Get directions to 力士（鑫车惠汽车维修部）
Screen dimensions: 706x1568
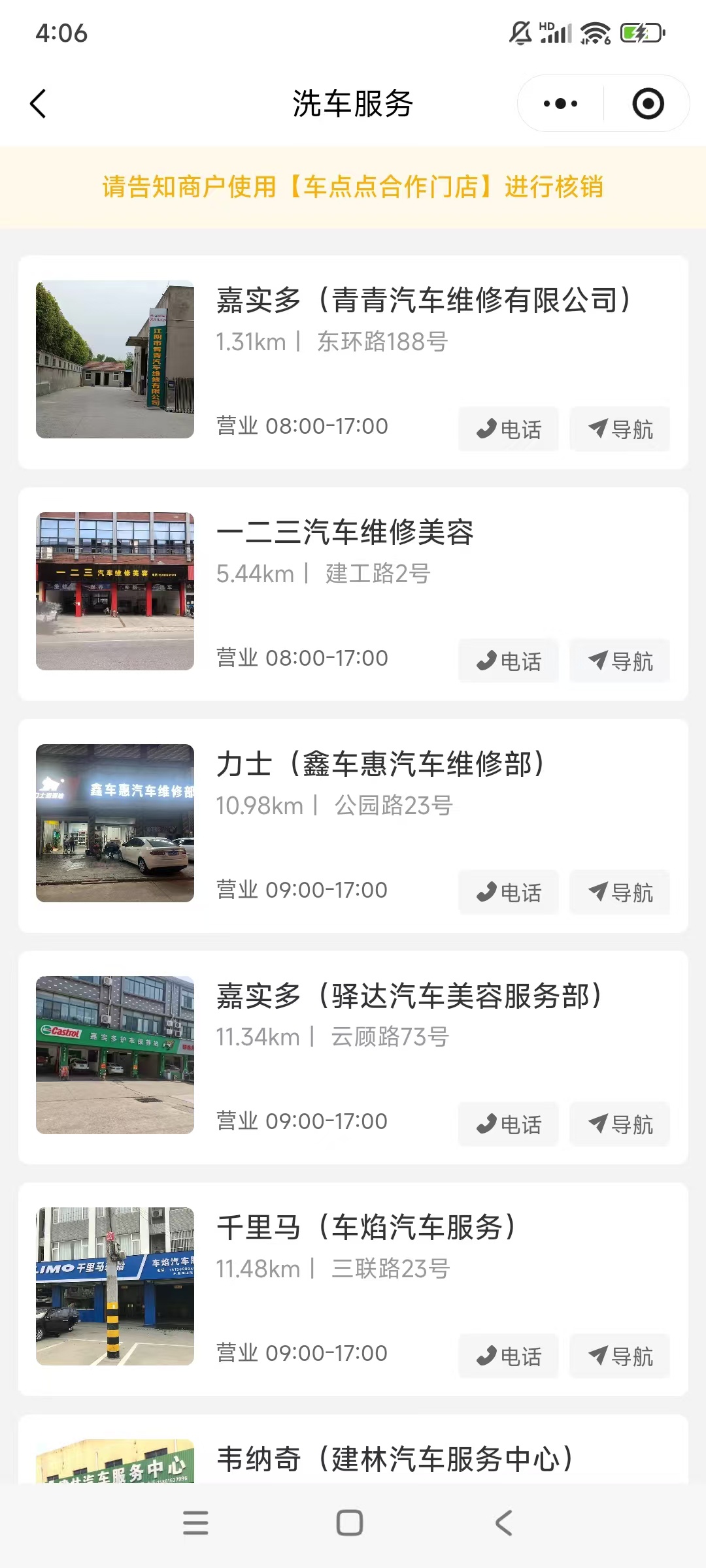(620, 892)
